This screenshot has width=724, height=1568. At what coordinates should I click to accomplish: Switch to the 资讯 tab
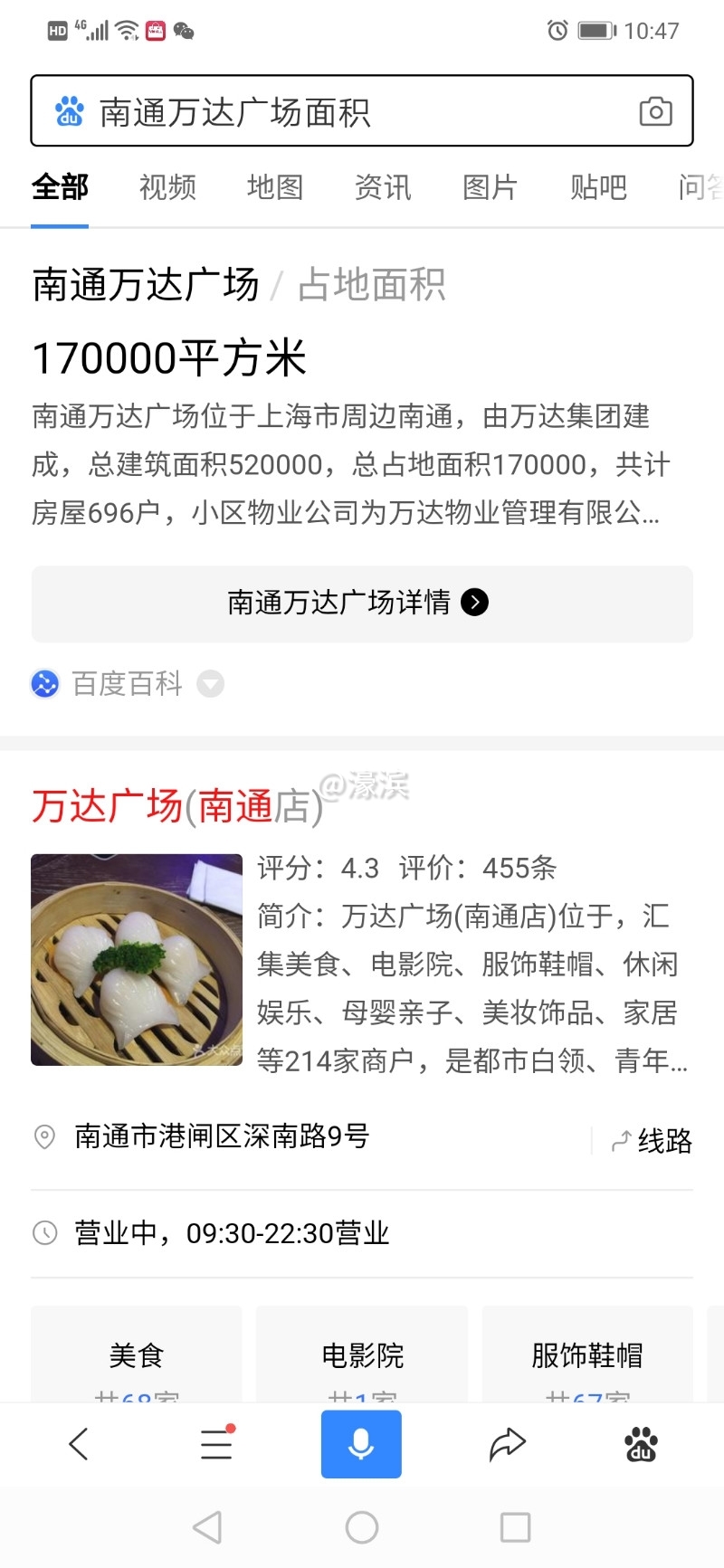[x=383, y=187]
